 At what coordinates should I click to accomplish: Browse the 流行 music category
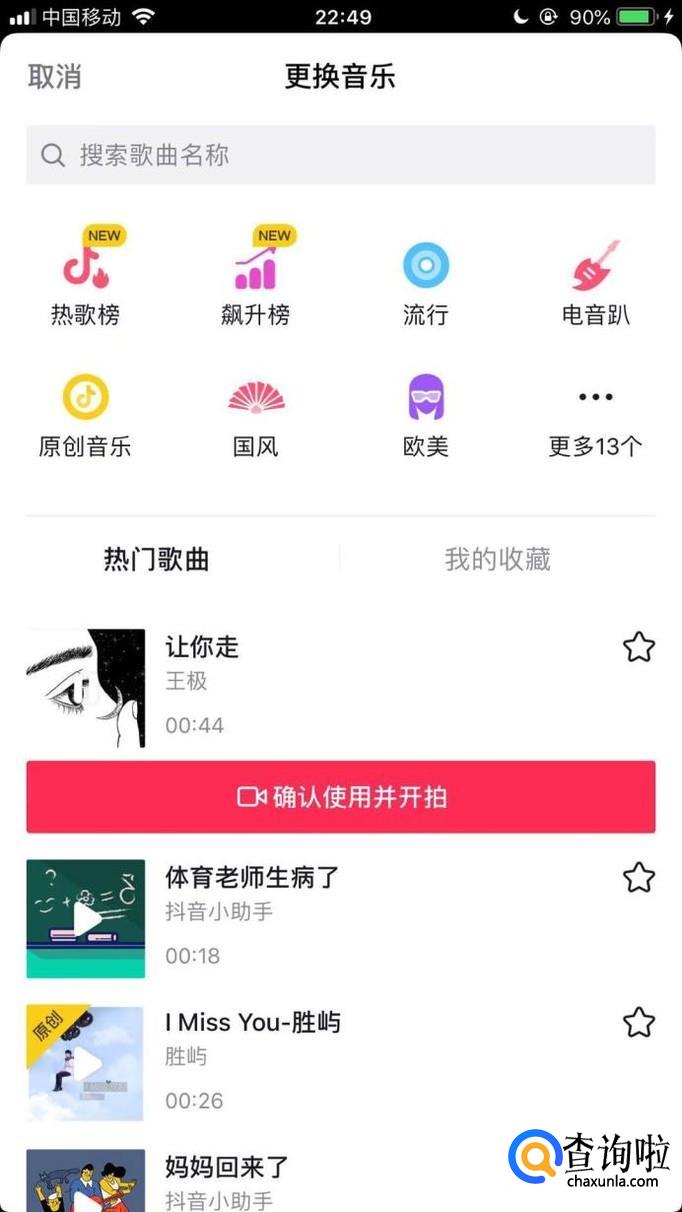click(x=426, y=278)
